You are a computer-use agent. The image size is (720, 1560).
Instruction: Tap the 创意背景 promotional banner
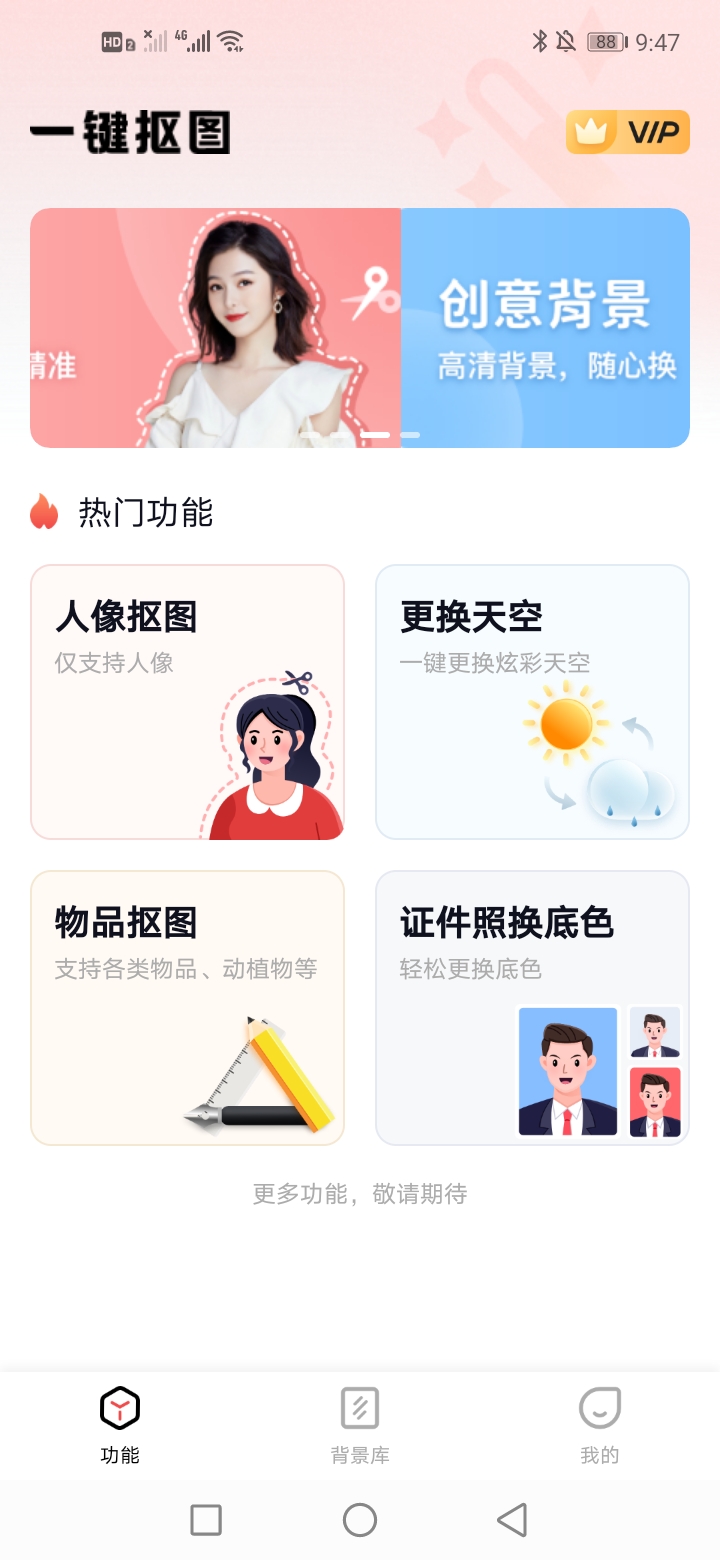point(545,328)
